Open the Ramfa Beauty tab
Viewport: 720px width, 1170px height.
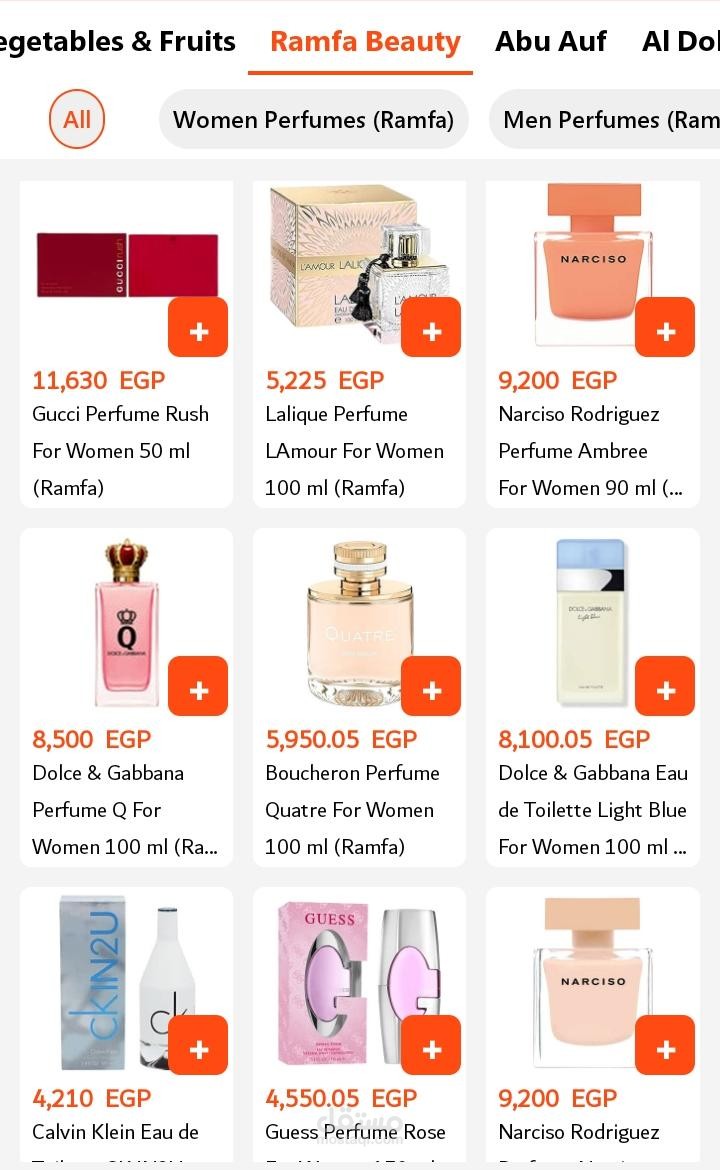365,42
